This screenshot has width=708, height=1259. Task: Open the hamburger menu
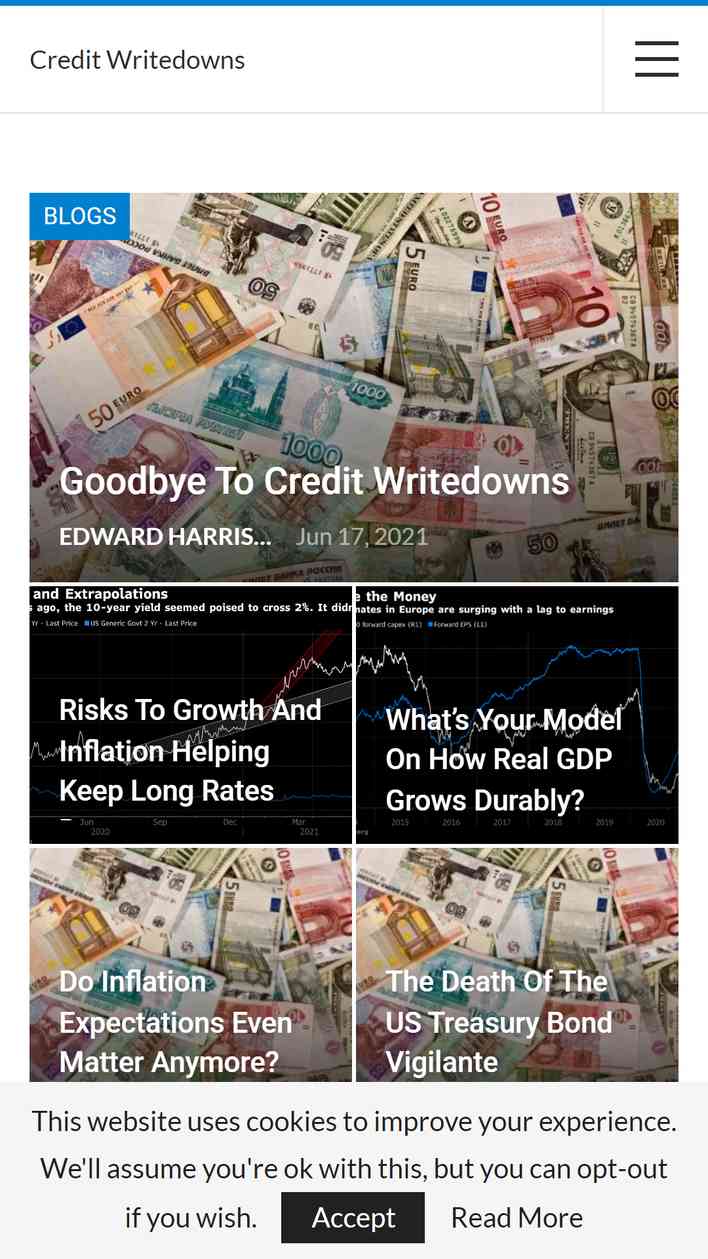pyautogui.click(x=656, y=59)
